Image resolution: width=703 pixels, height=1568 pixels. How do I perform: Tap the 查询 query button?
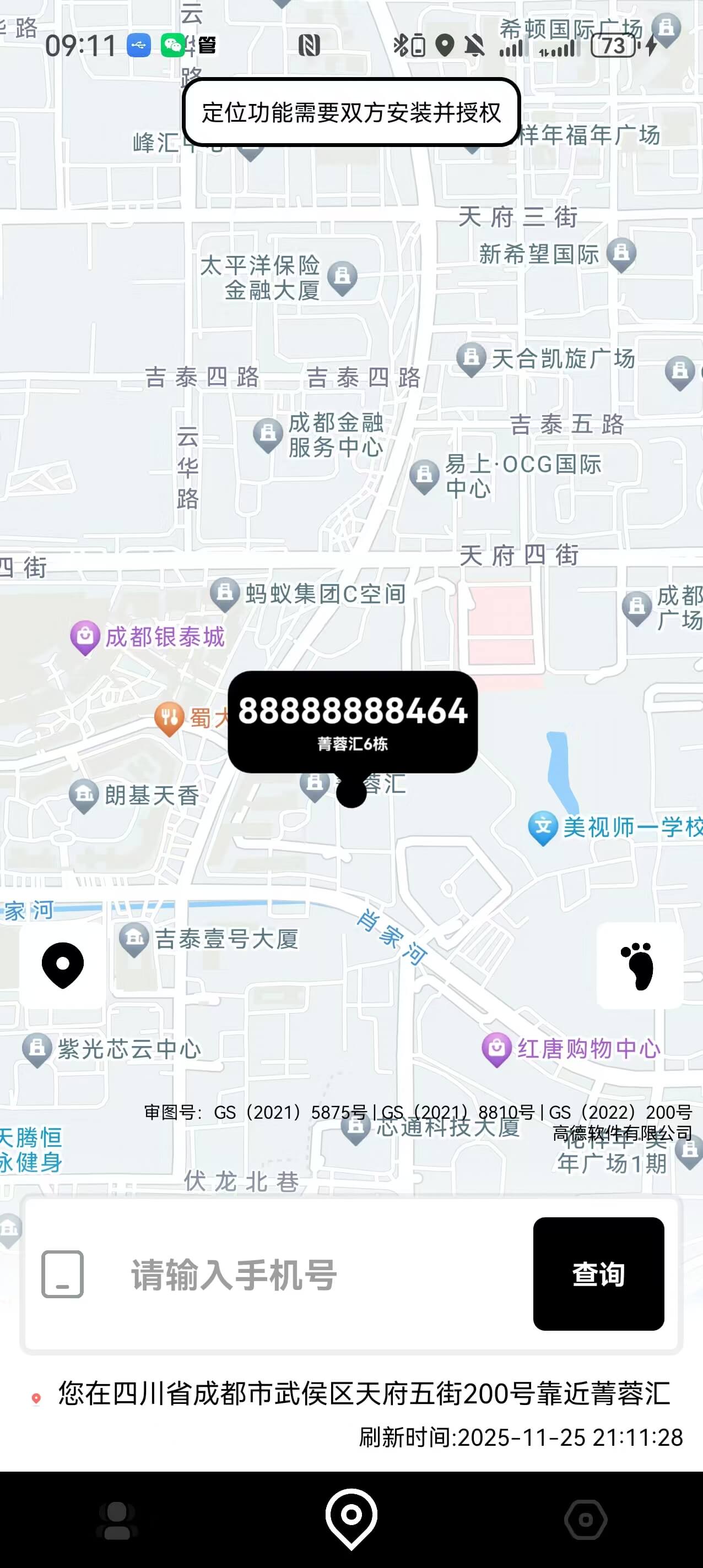598,1274
